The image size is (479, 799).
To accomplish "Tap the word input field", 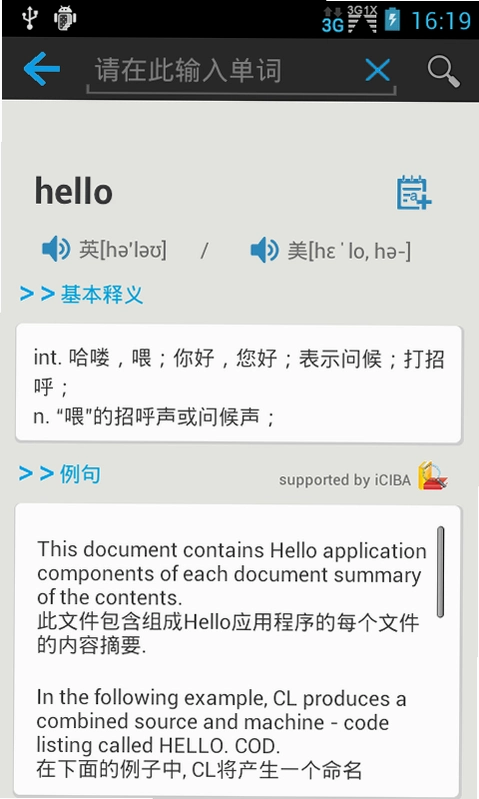I will click(x=224, y=72).
